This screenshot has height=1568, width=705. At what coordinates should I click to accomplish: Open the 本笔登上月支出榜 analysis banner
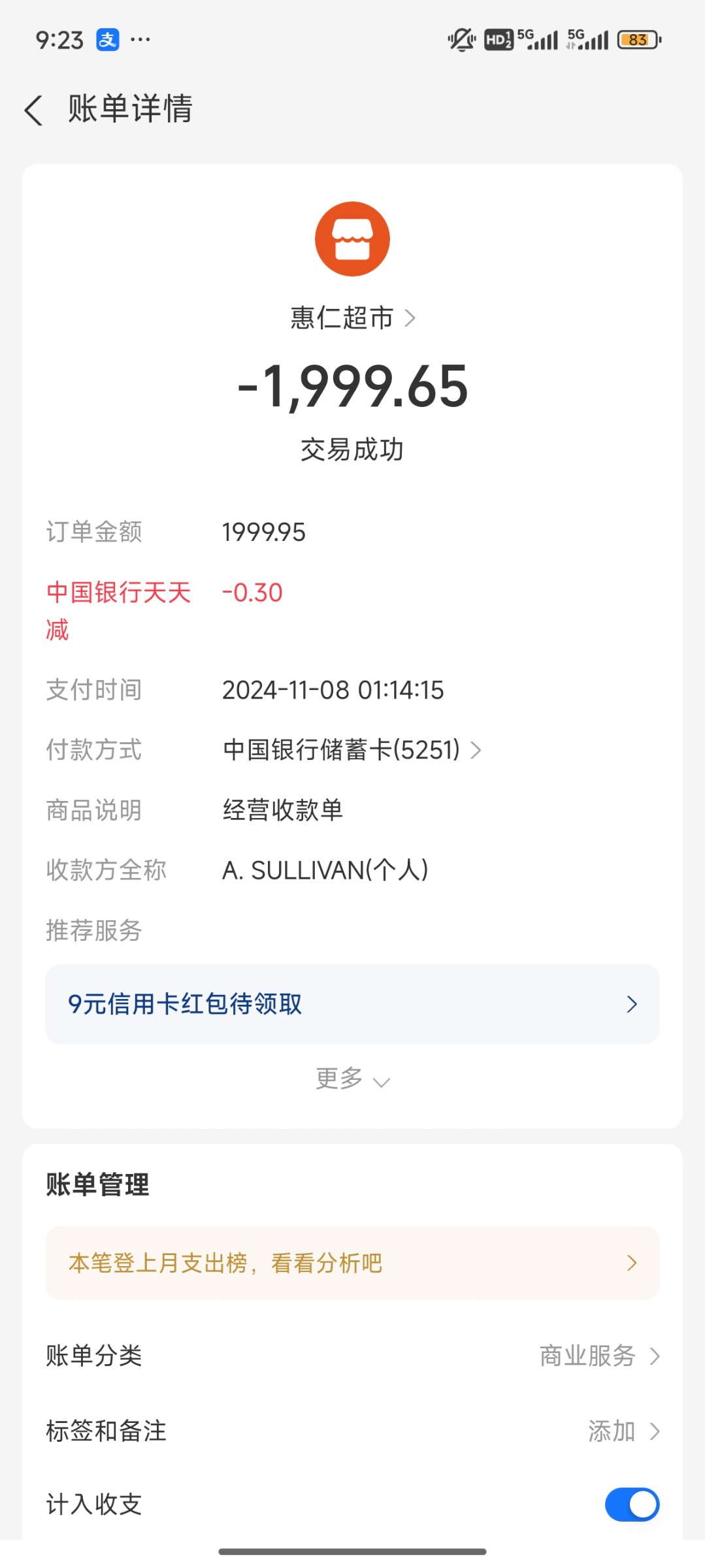[352, 1263]
